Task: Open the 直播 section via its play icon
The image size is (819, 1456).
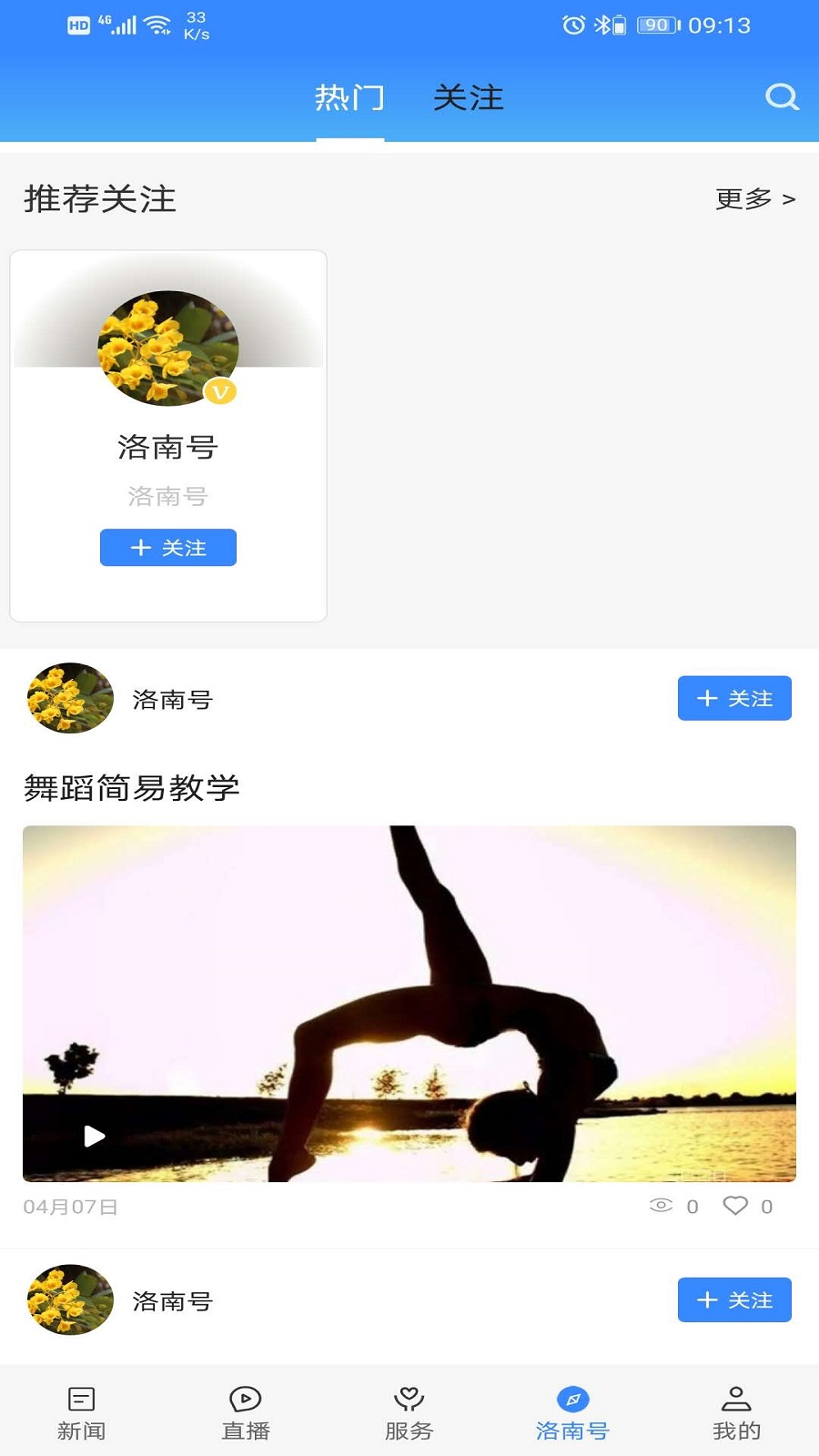Action: click(245, 1399)
